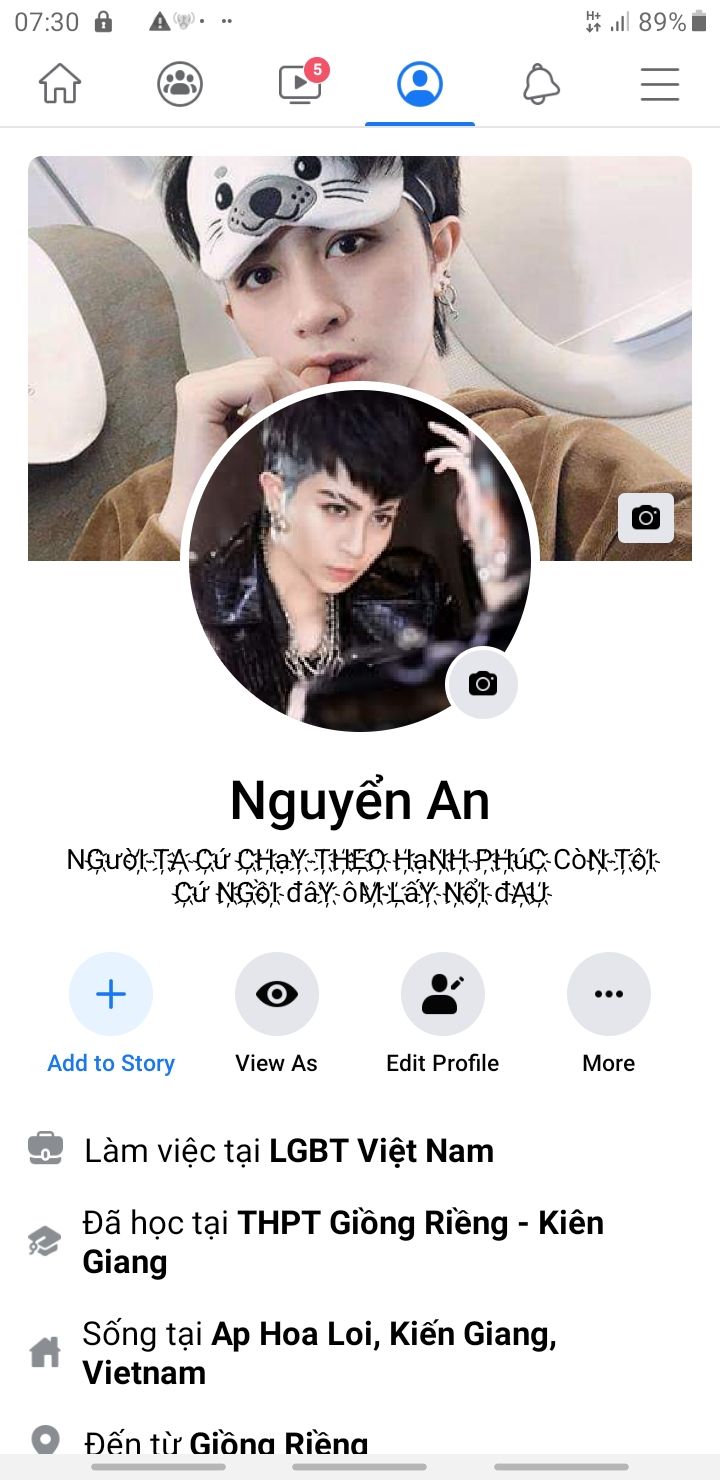Go to the Home feed tab
The image size is (720, 1480).
[60, 85]
